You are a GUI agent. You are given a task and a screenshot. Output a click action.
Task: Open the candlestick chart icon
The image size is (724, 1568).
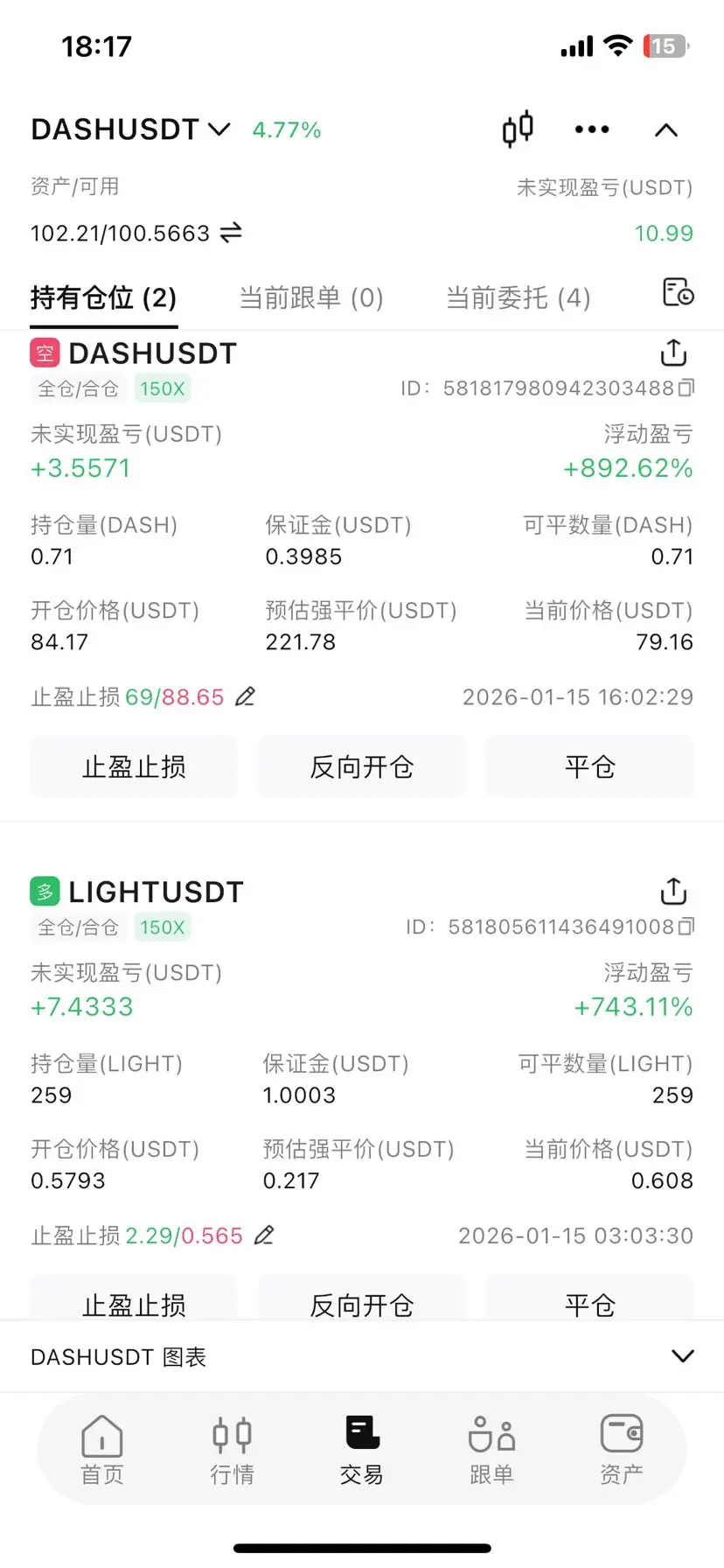pyautogui.click(x=518, y=129)
